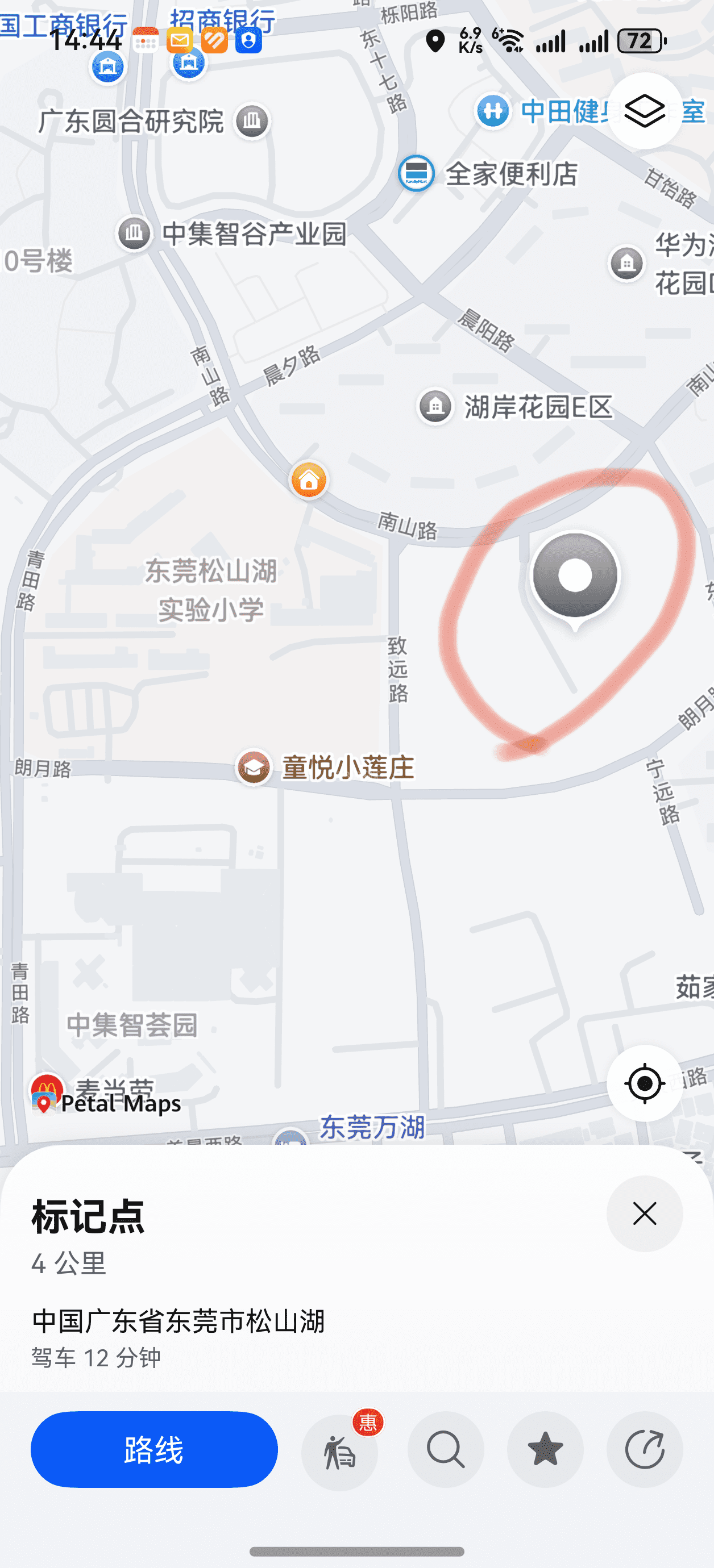Search nearby using the magnifier icon
The width and height of the screenshot is (714, 1568).
pyautogui.click(x=445, y=1449)
